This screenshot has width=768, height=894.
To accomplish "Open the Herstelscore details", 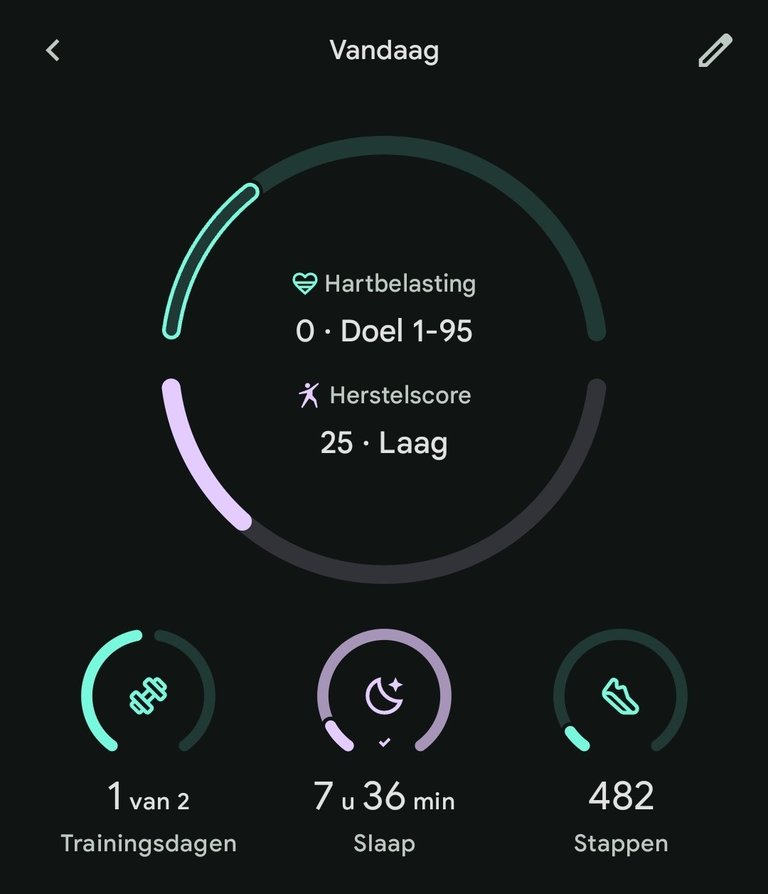I will tap(384, 420).
